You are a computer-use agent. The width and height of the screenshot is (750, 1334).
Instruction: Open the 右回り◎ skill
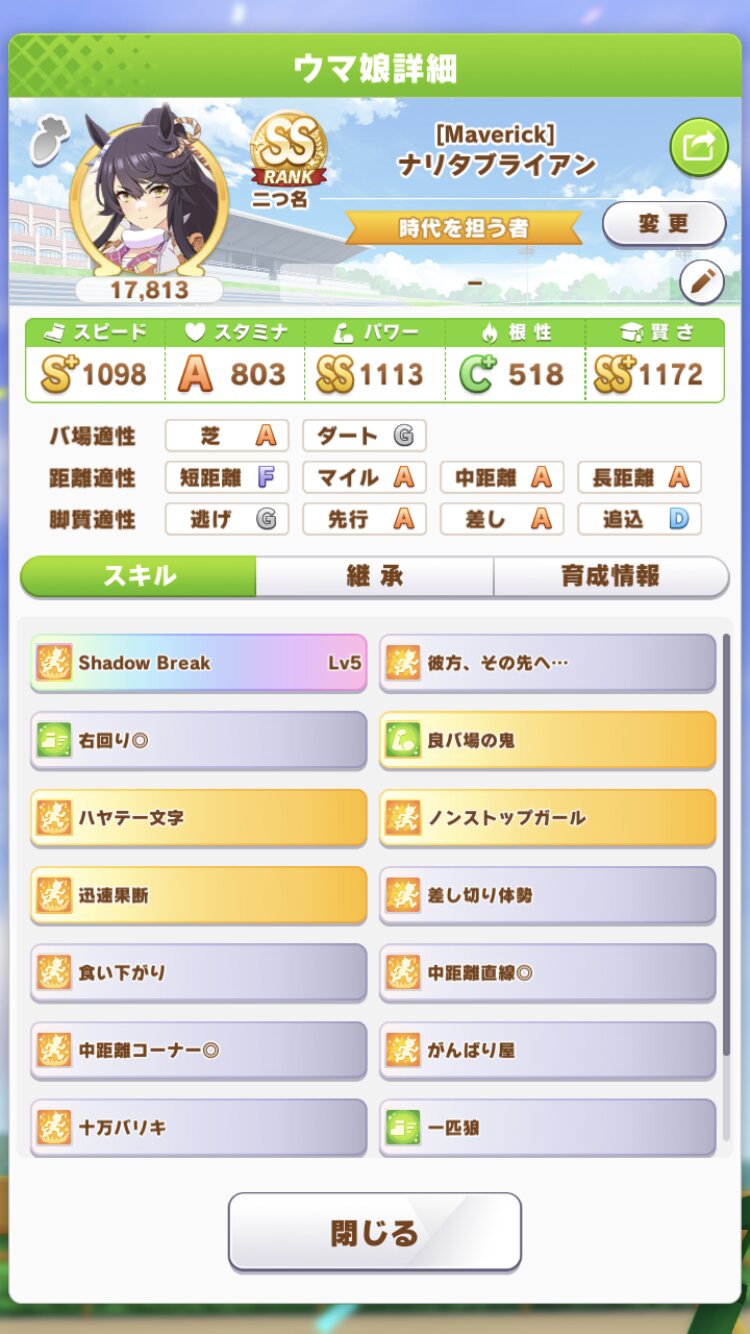click(199, 740)
